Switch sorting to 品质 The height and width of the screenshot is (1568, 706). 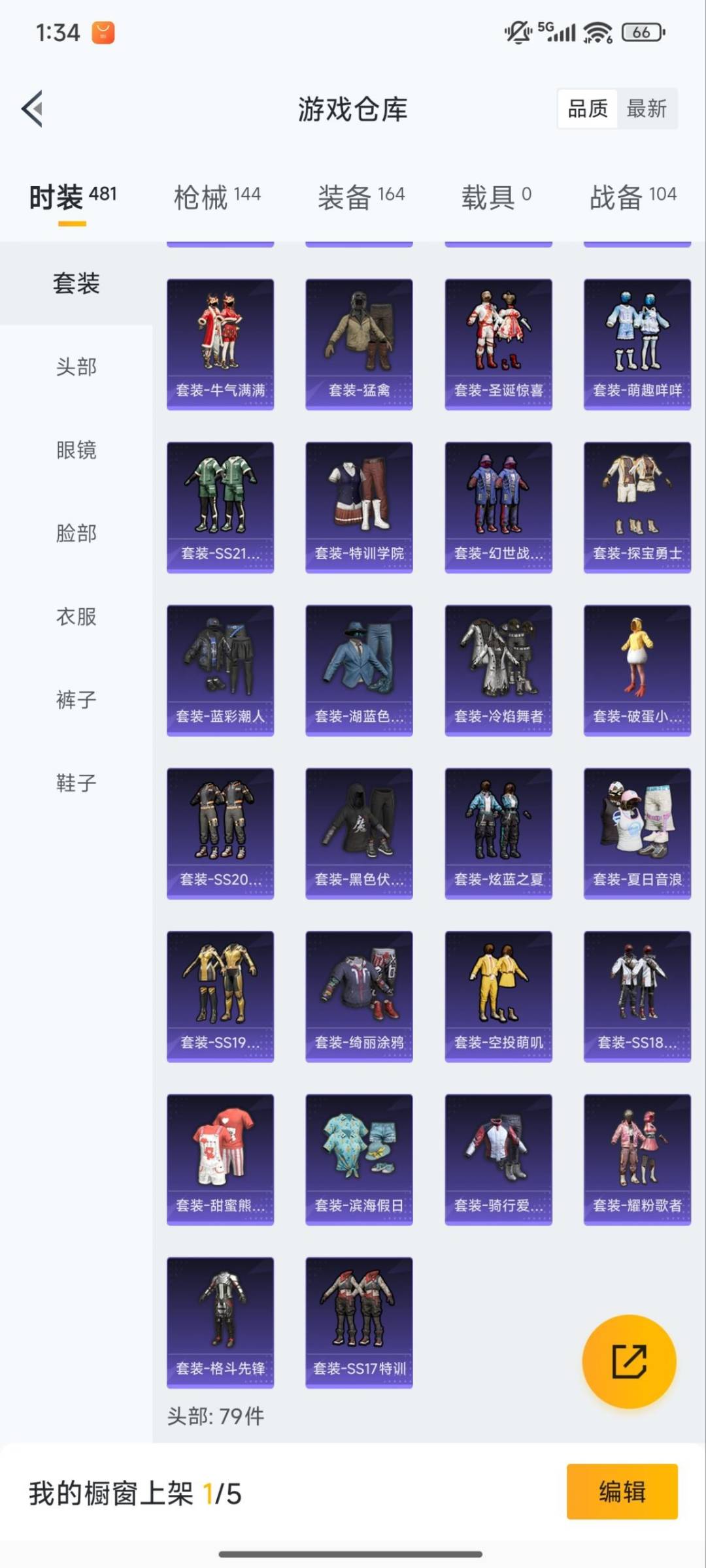587,109
